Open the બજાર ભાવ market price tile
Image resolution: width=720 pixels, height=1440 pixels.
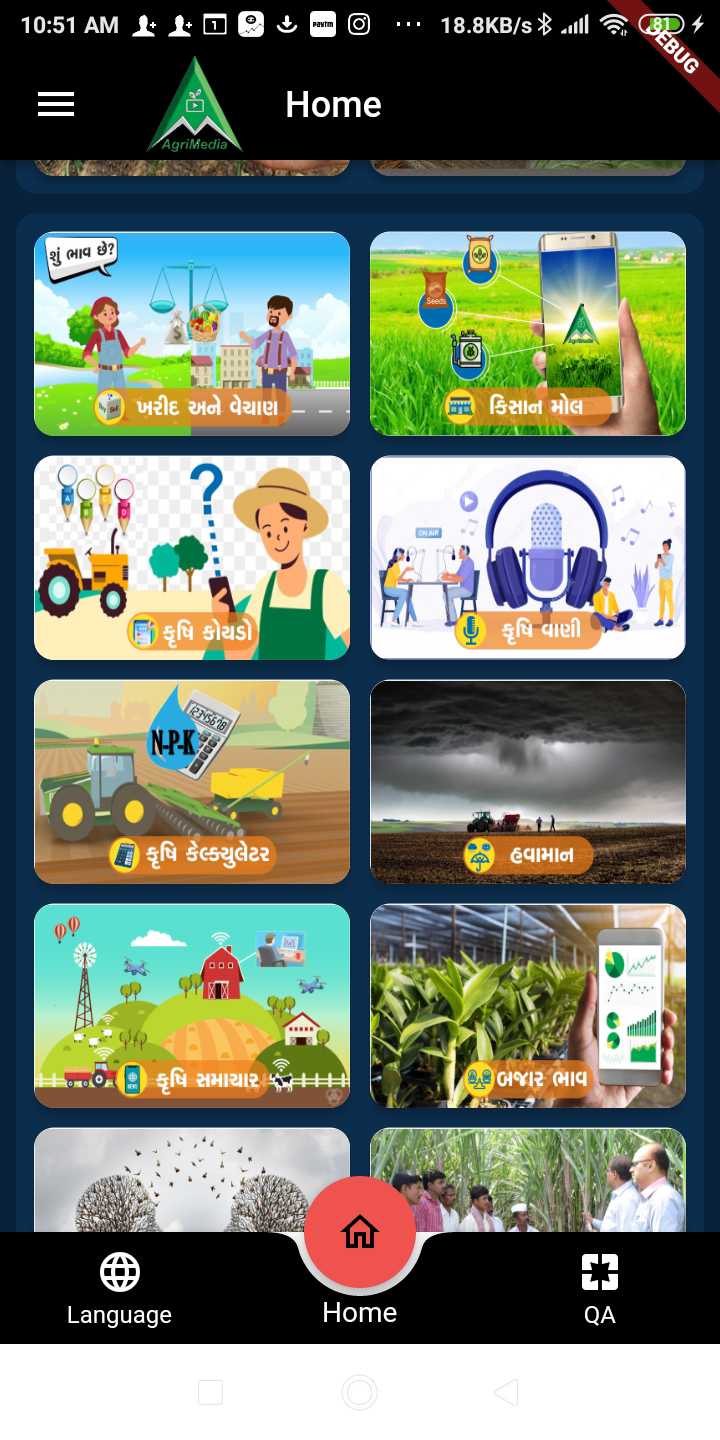click(528, 1006)
